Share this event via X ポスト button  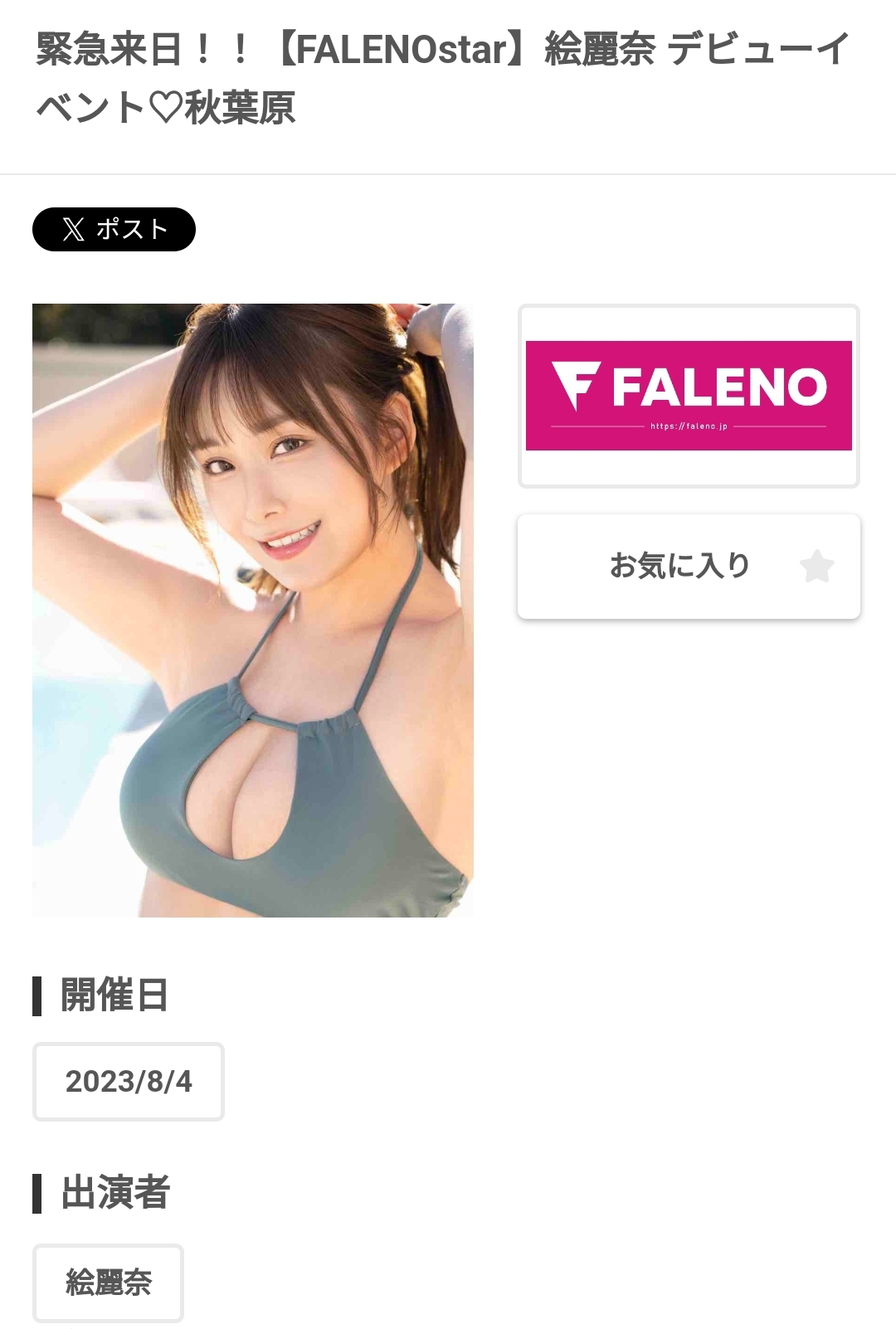[114, 229]
